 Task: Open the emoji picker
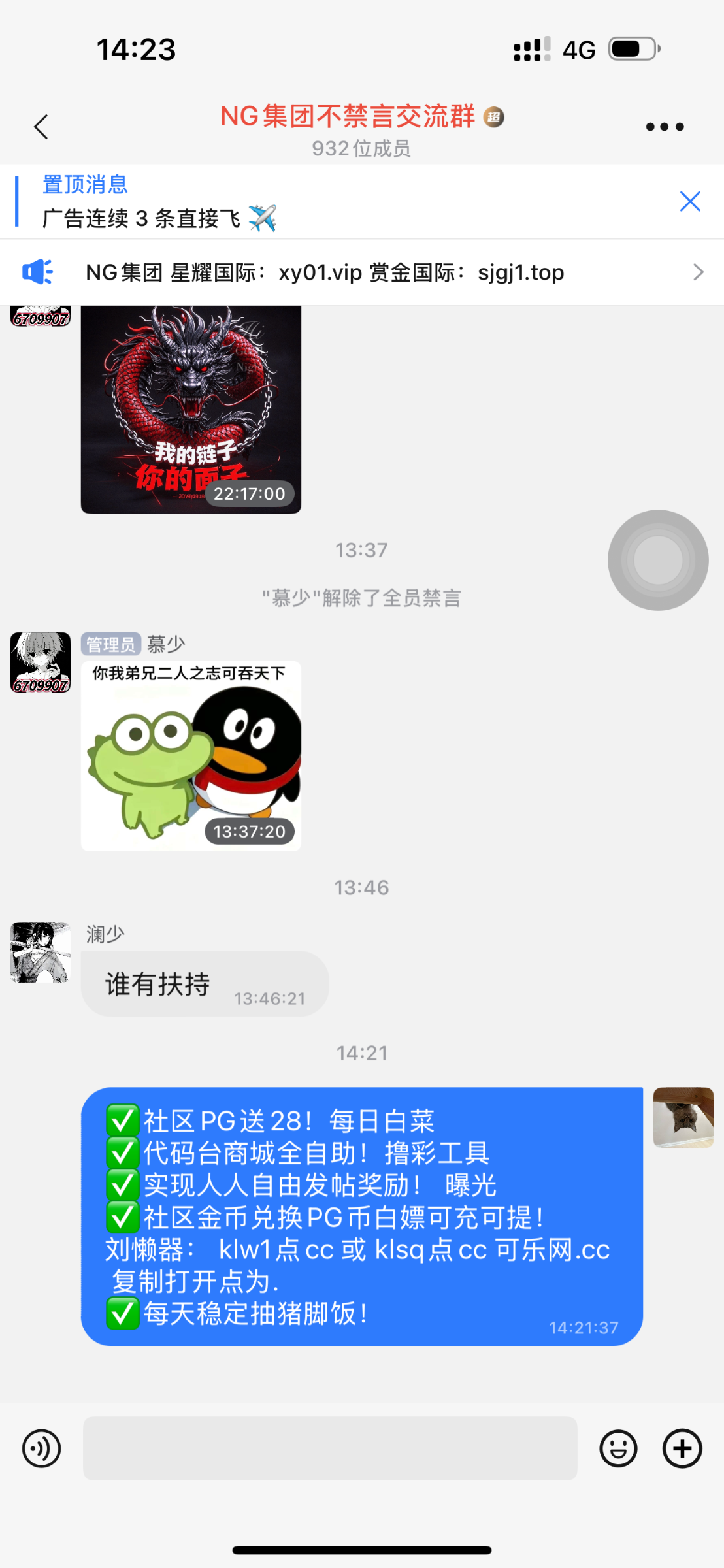pos(619,1449)
